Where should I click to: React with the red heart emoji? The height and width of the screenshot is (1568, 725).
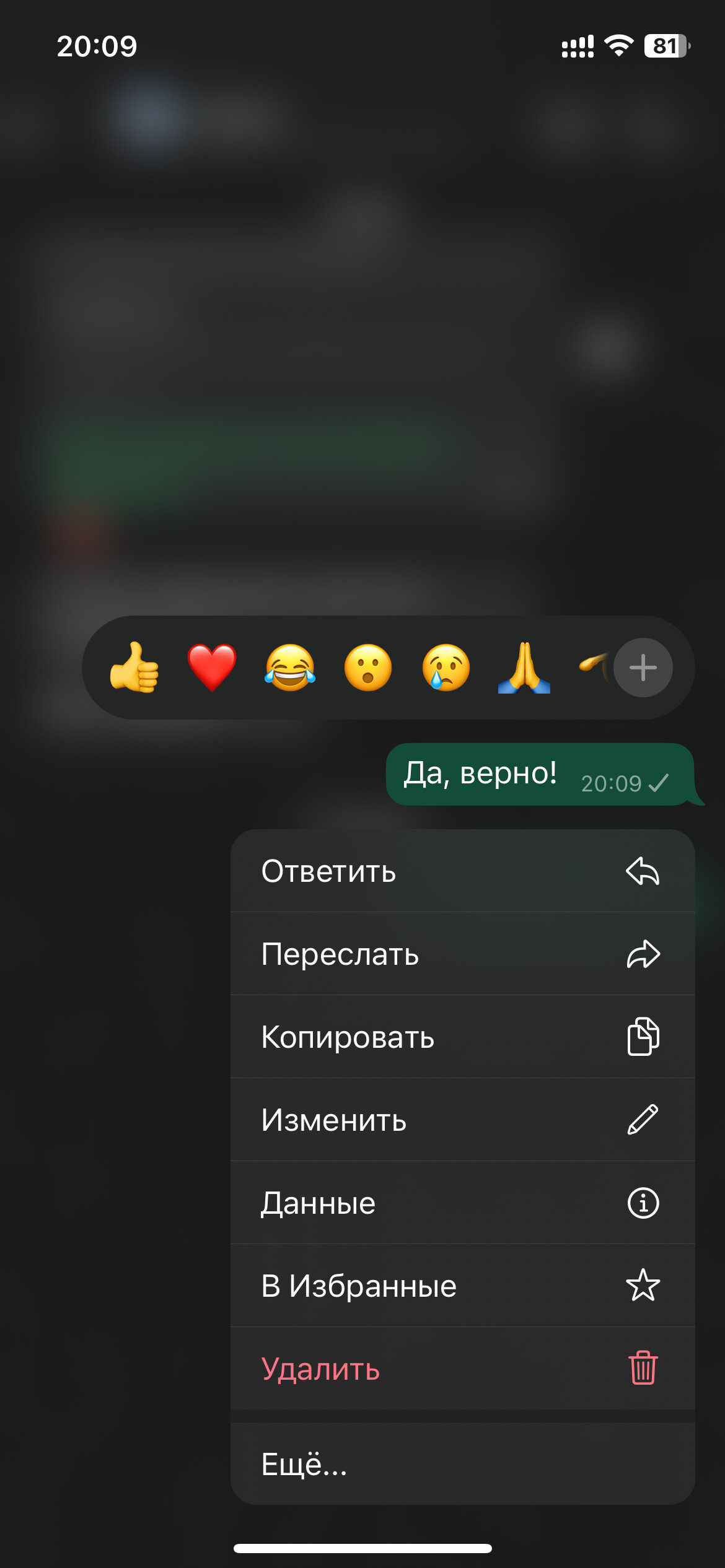212,668
